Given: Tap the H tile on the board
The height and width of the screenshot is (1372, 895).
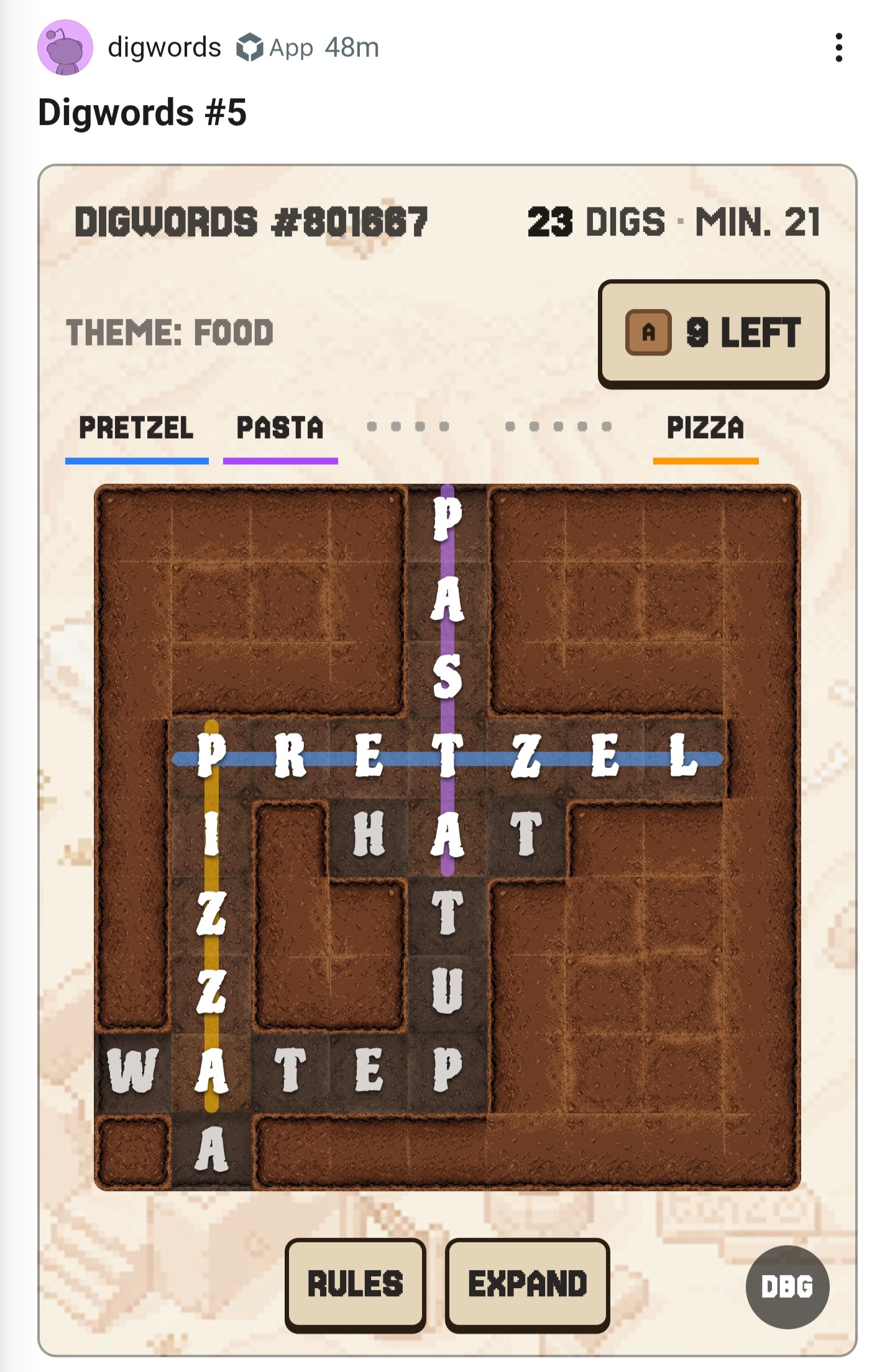Looking at the screenshot, I should (x=369, y=835).
